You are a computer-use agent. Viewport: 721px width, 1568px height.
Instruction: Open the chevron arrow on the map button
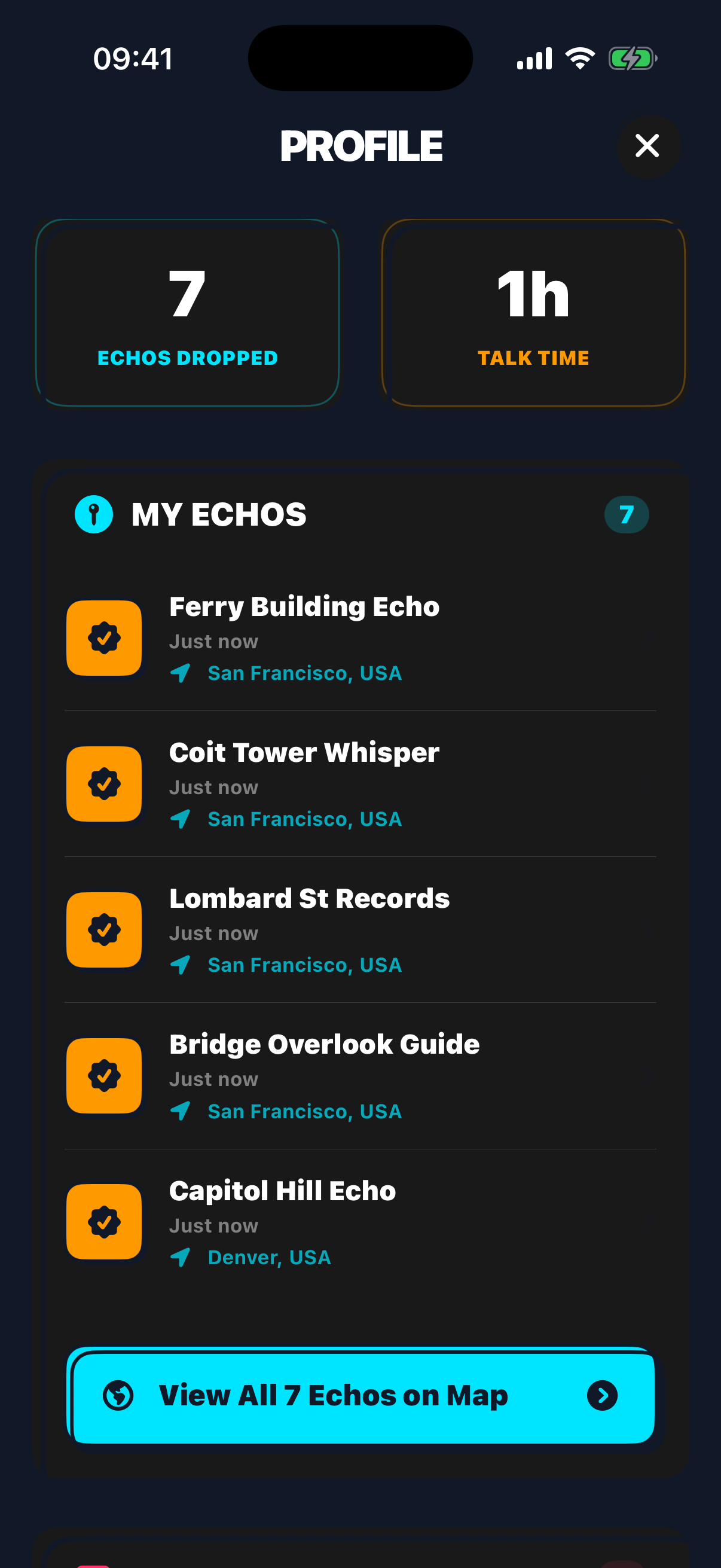tap(603, 1396)
